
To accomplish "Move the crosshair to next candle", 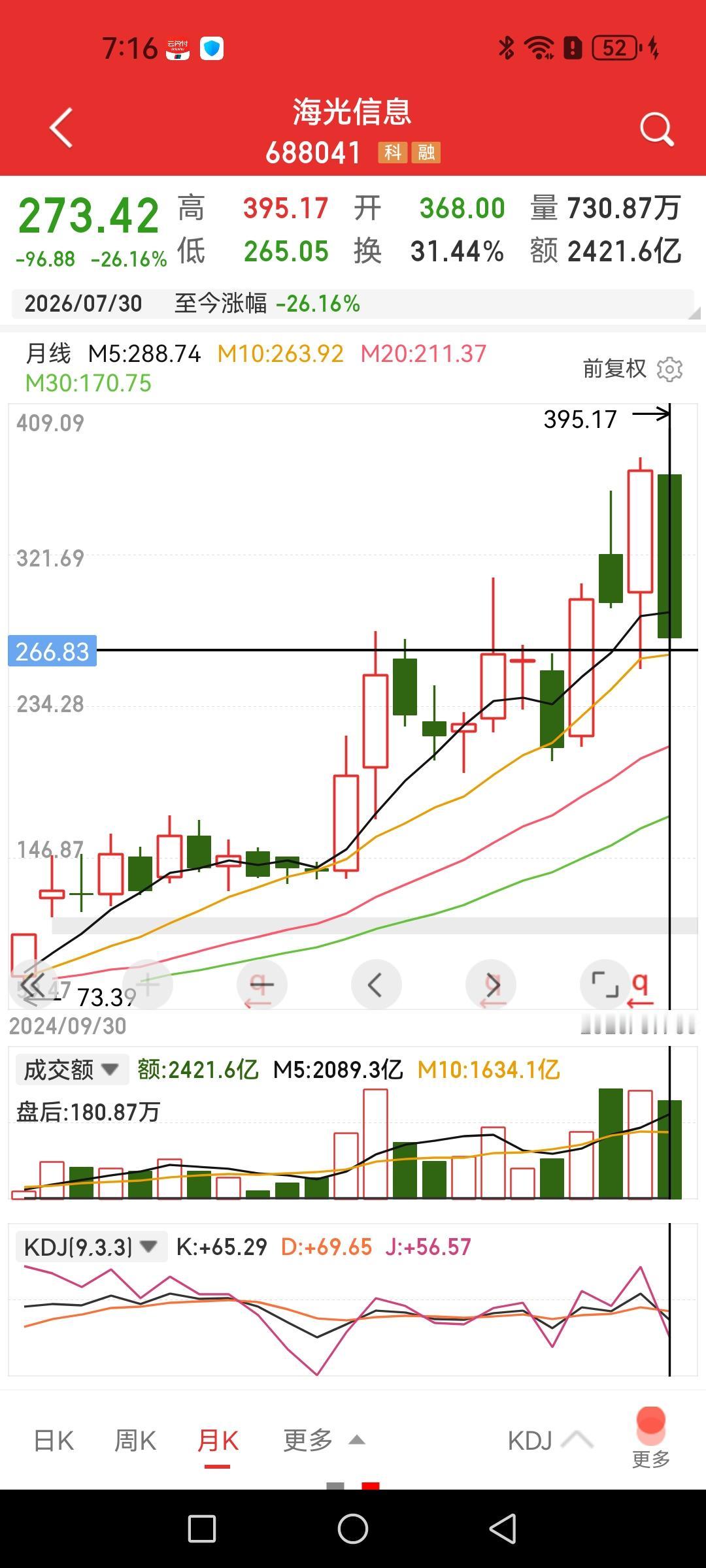I will (x=491, y=985).
